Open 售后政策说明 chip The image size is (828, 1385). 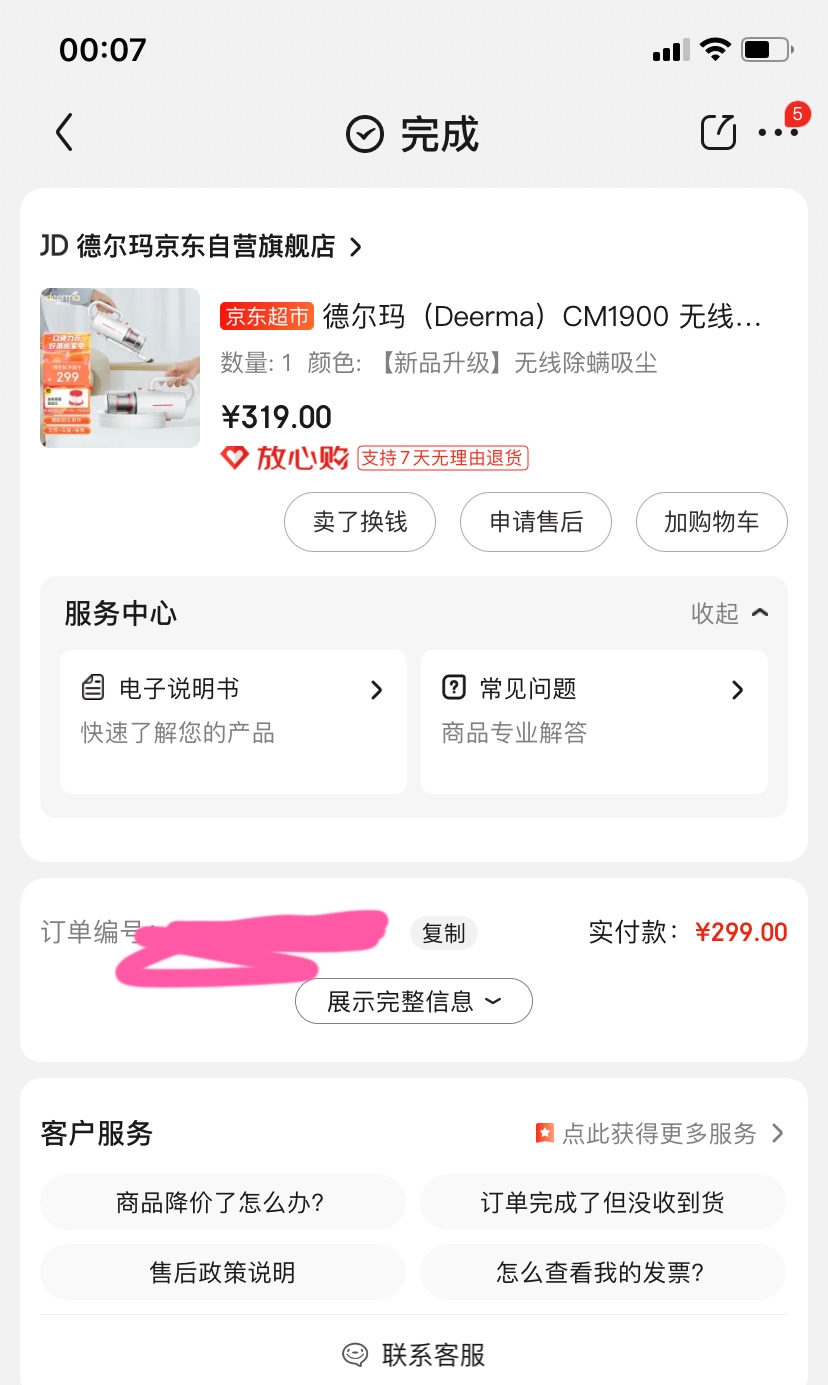[222, 1272]
